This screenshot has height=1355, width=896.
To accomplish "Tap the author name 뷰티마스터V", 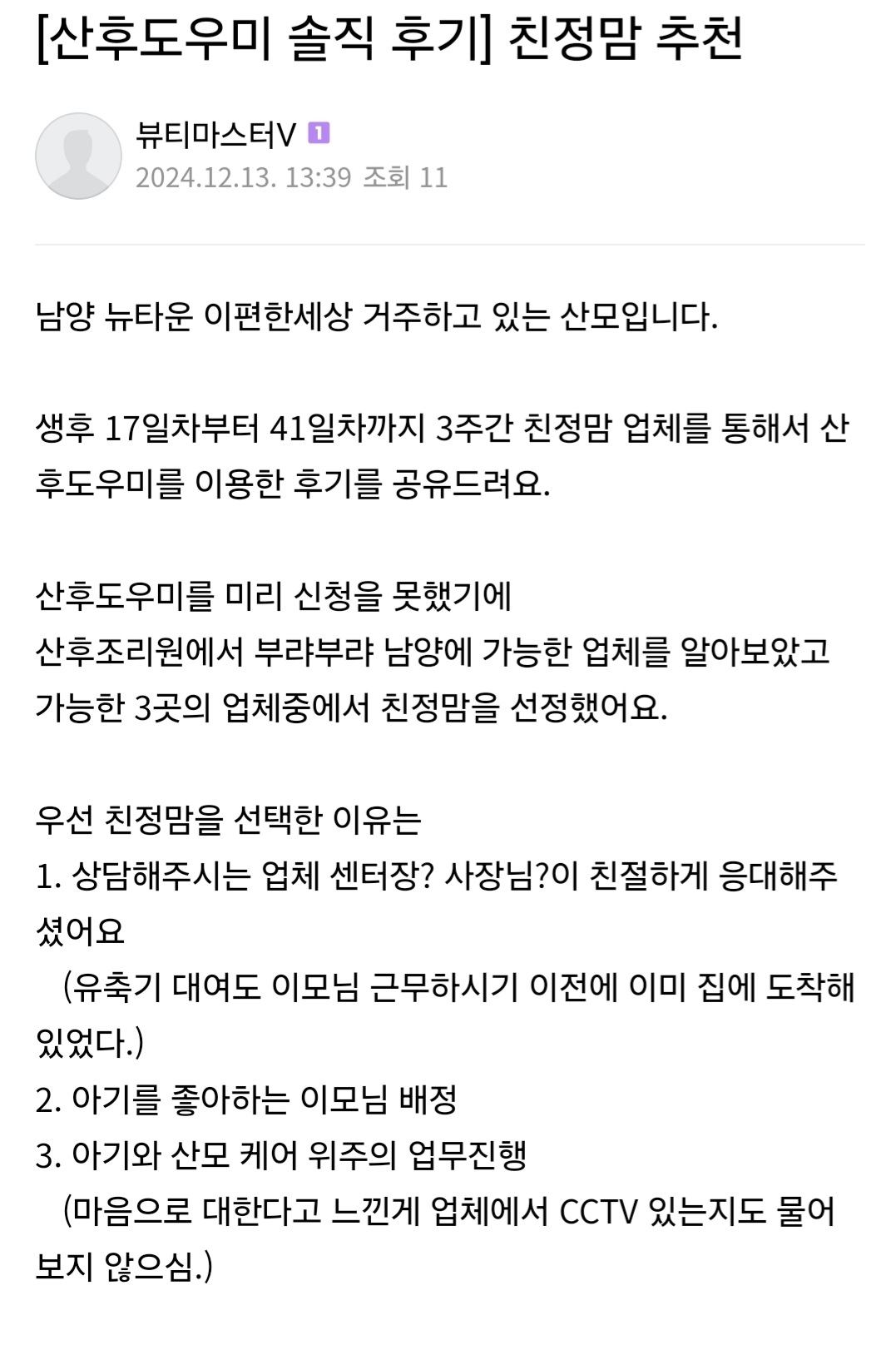I will [215, 134].
